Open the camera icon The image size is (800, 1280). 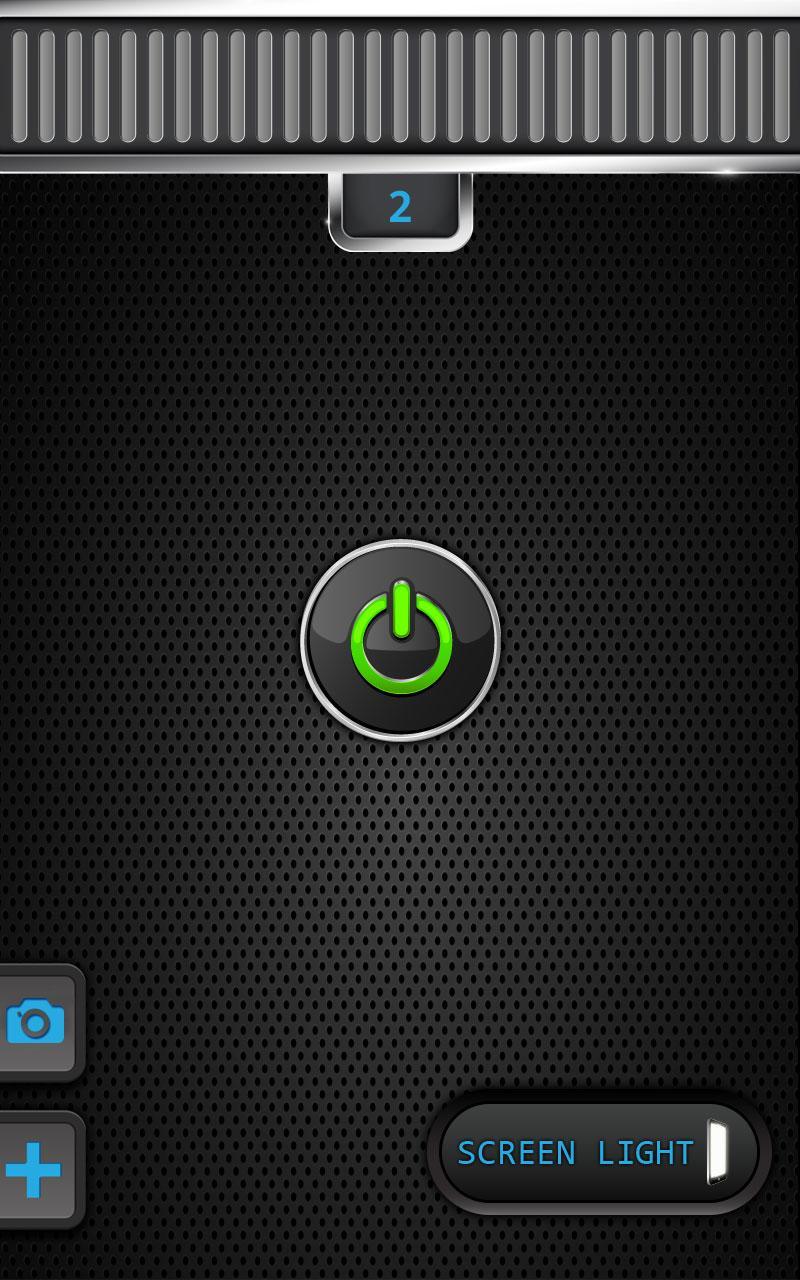36,1022
